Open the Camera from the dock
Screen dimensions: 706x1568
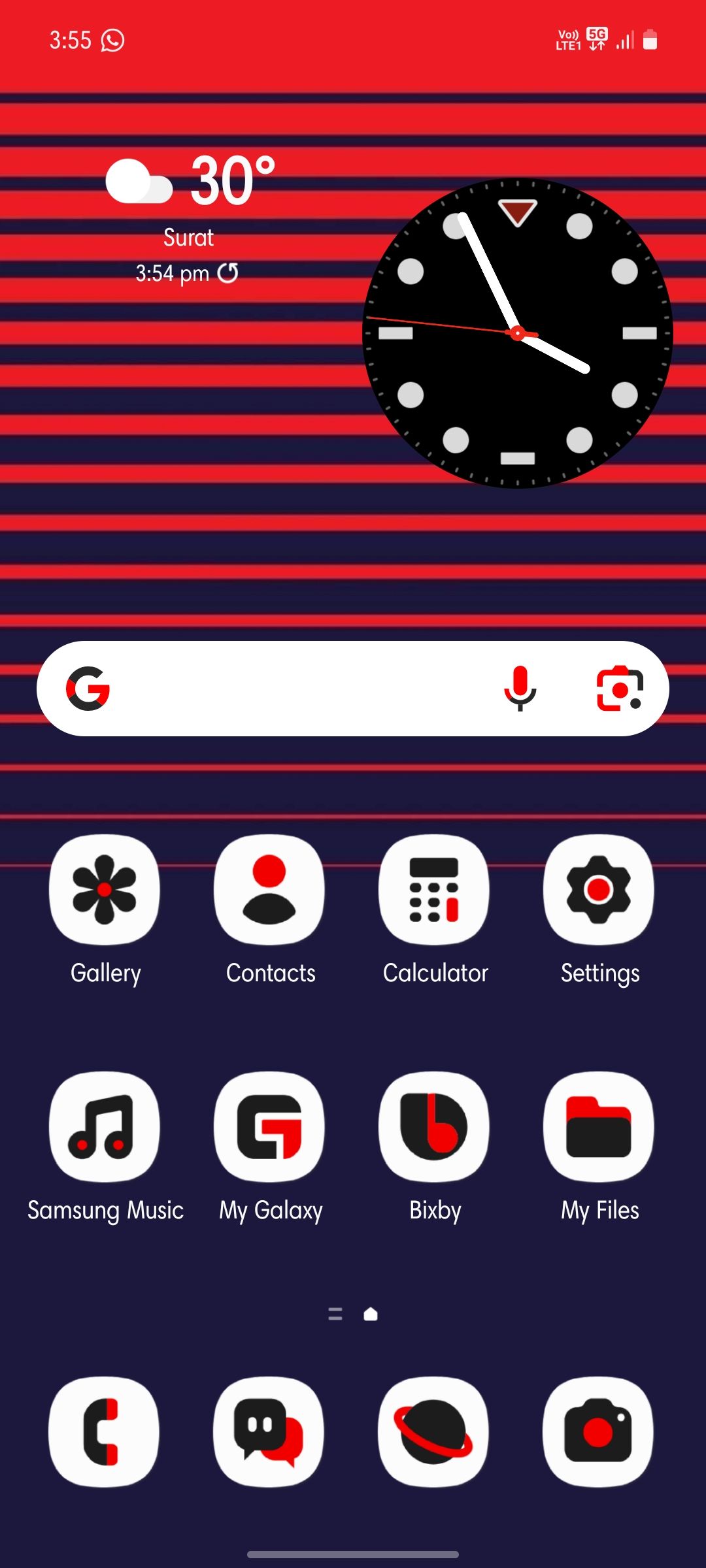pyautogui.click(x=599, y=1431)
